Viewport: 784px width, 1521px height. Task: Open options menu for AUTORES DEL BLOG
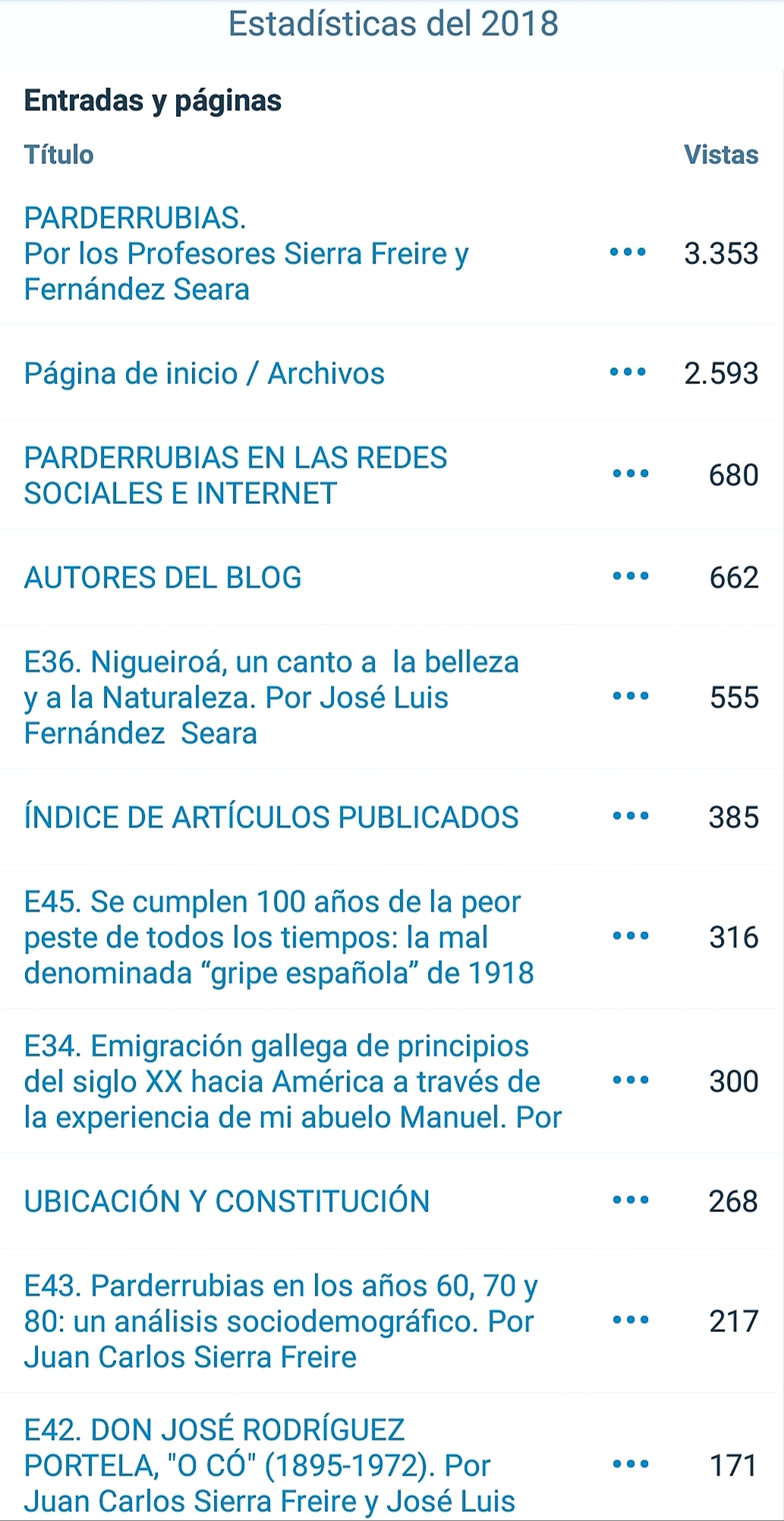[x=631, y=577]
